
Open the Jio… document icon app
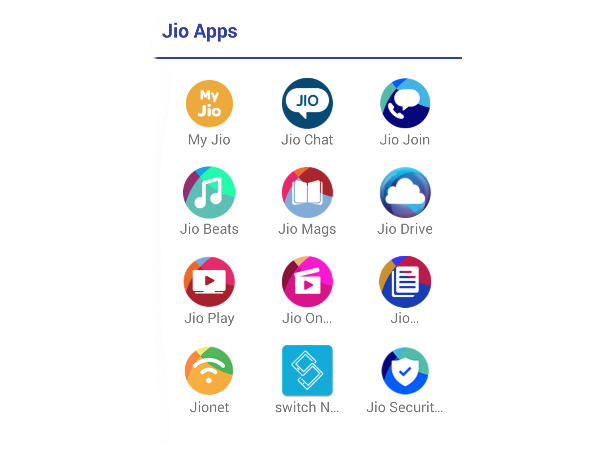[405, 282]
